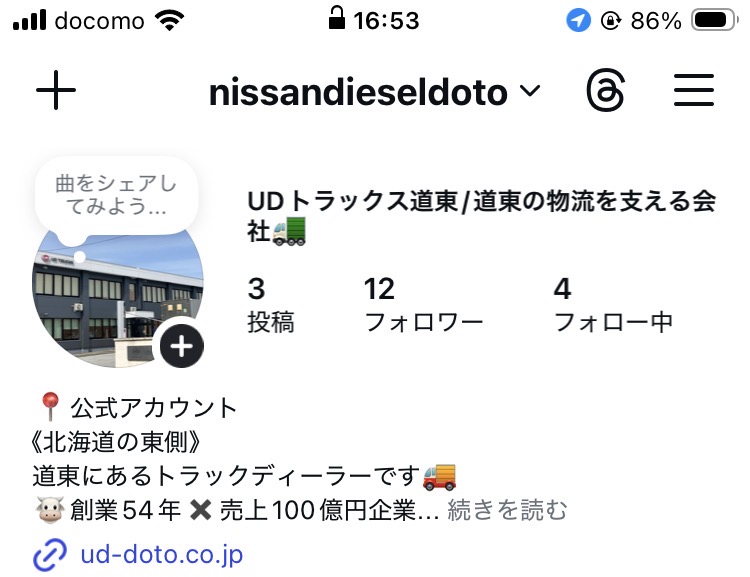Image resolution: width=750 pixels, height=577 pixels.
Task: View the 4 フォロー中 list
Action: pyautogui.click(x=612, y=305)
